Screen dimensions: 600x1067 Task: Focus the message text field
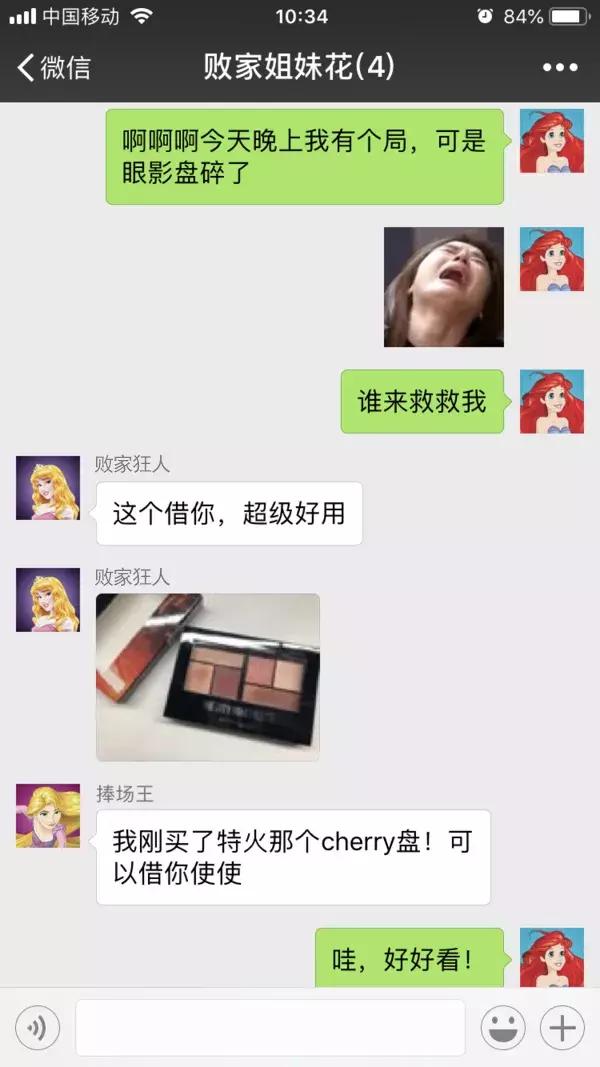270,1027
